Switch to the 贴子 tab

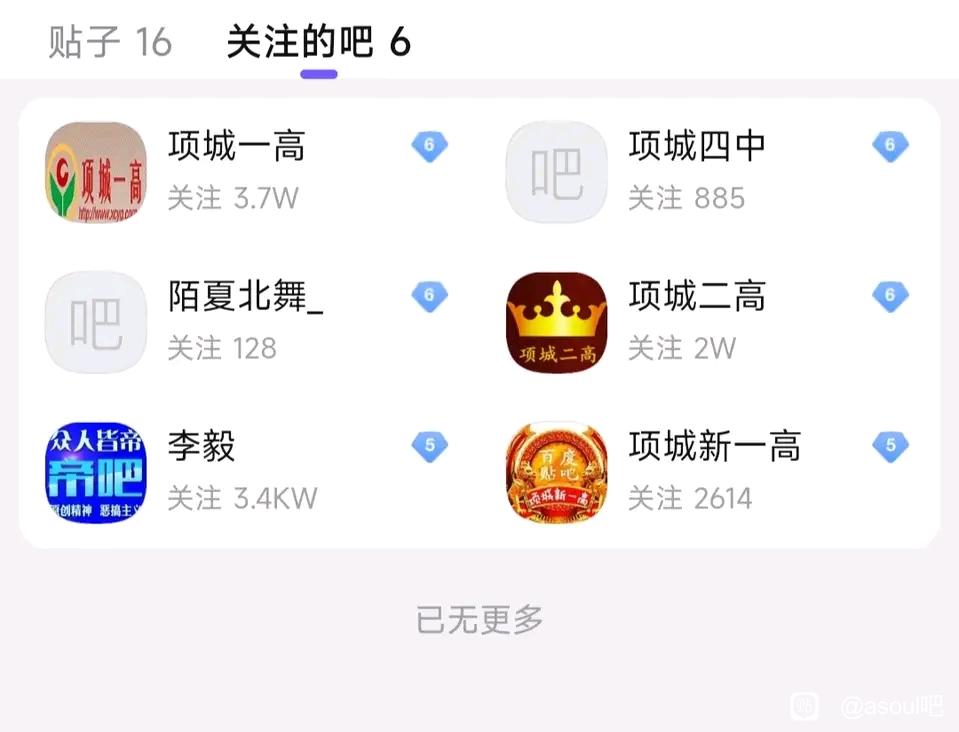pos(110,43)
